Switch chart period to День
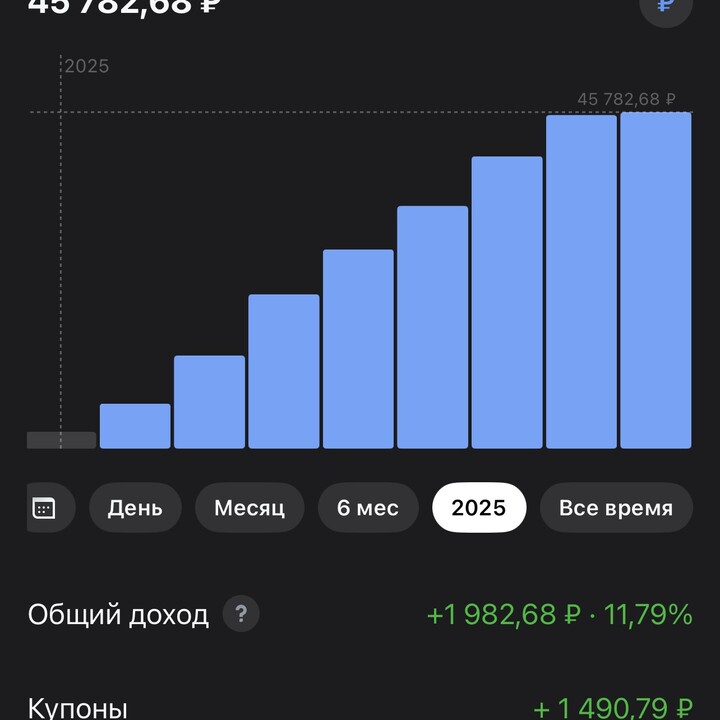 pyautogui.click(x=135, y=508)
